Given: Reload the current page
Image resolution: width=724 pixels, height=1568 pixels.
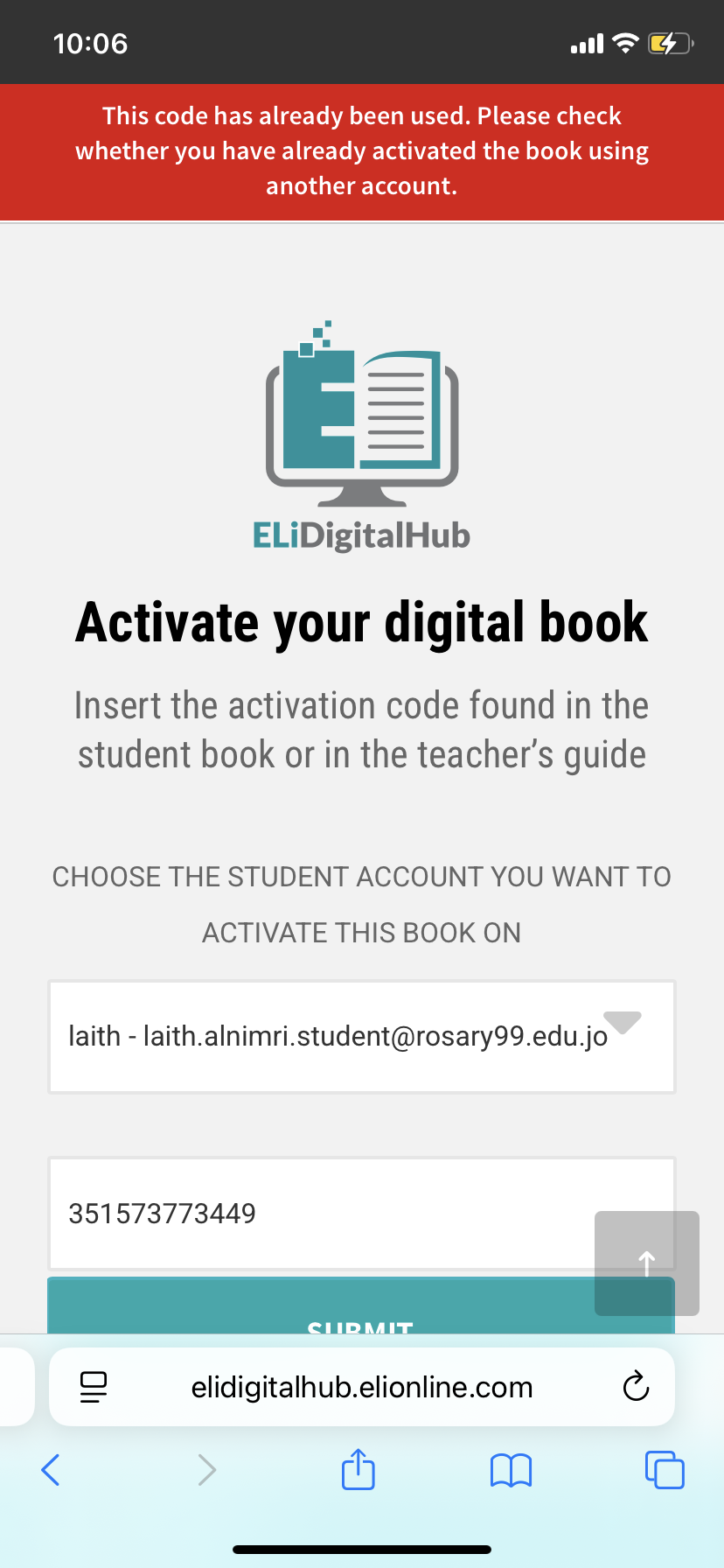Looking at the screenshot, I should (636, 1387).
